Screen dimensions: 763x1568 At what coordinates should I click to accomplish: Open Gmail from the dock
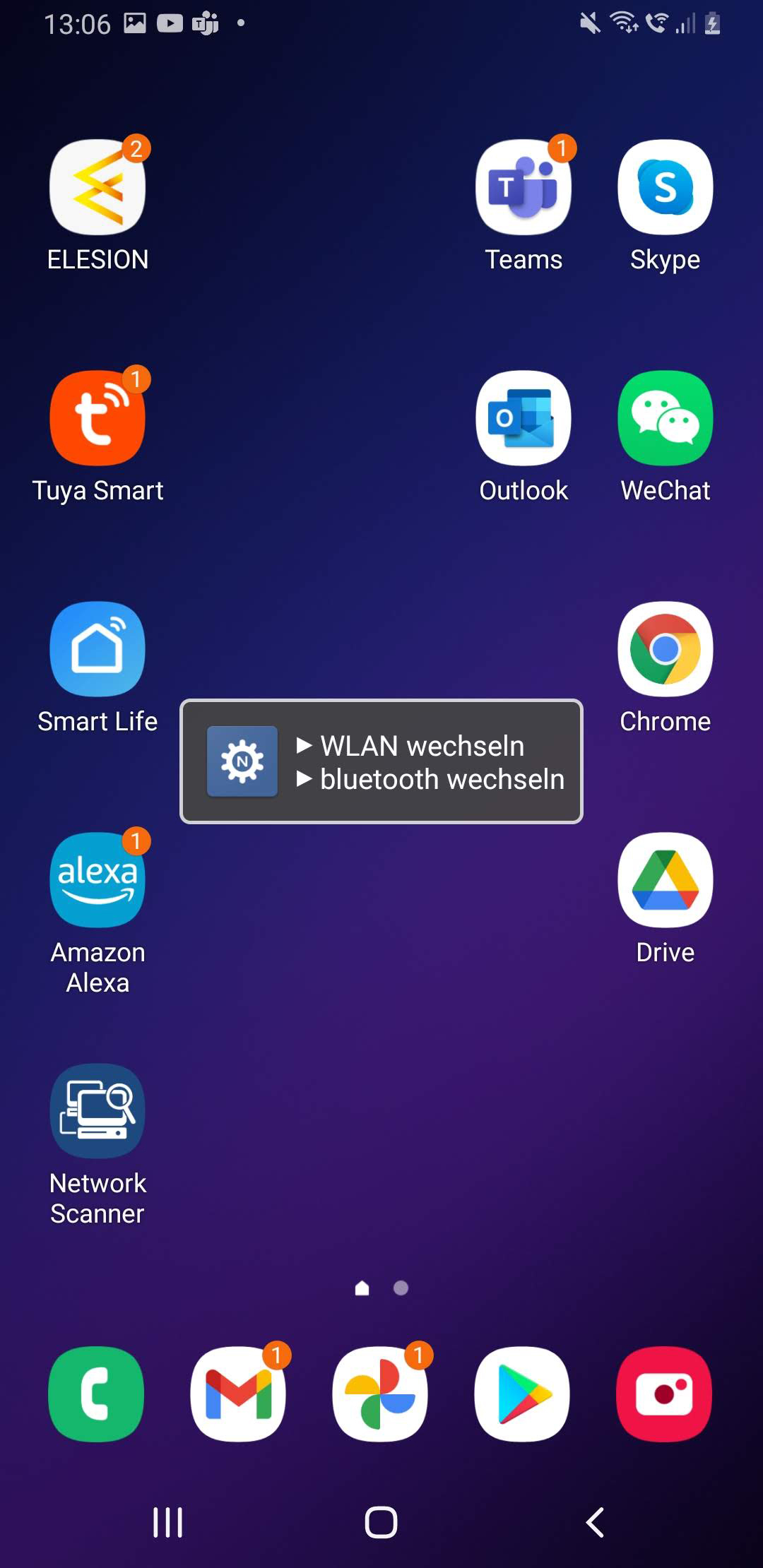238,1394
